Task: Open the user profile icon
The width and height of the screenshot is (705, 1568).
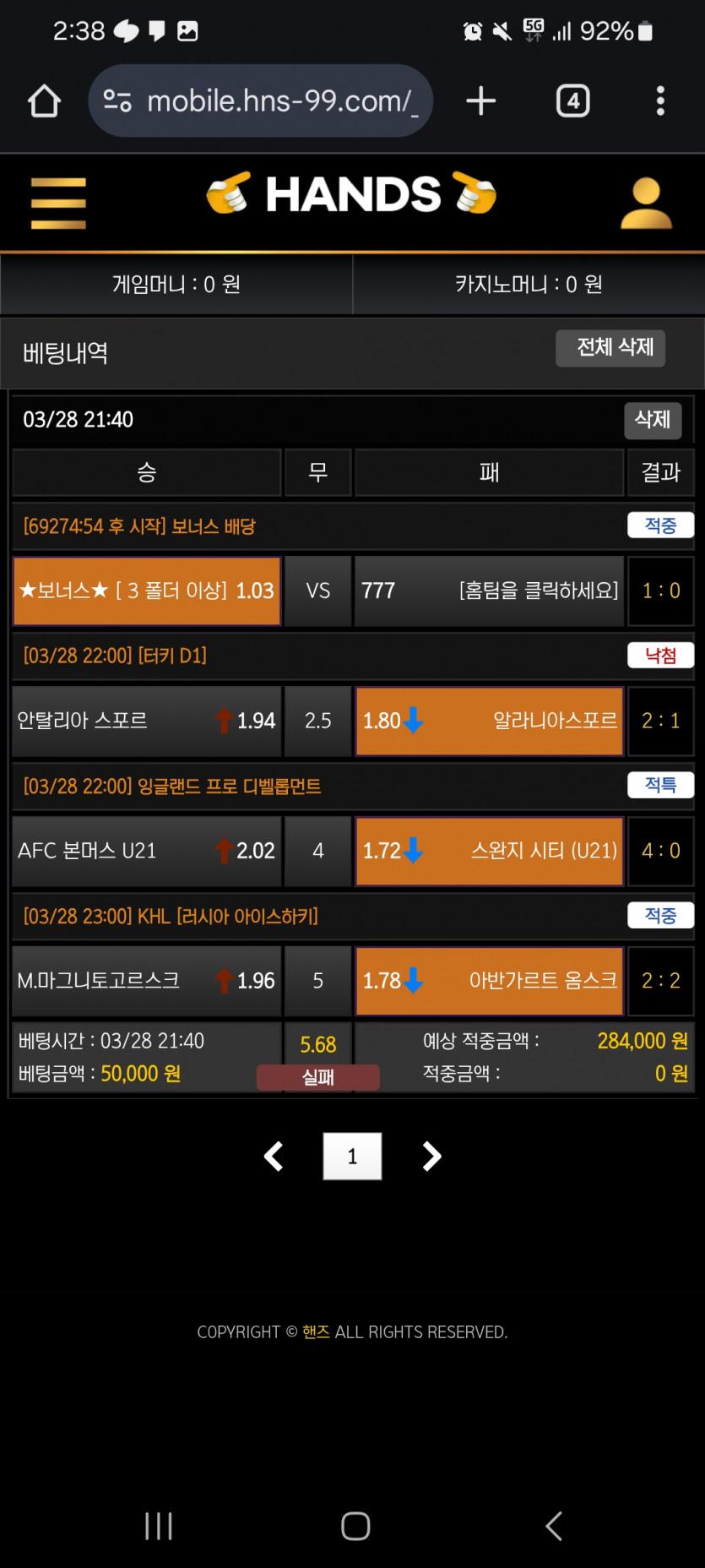Action: (x=646, y=204)
